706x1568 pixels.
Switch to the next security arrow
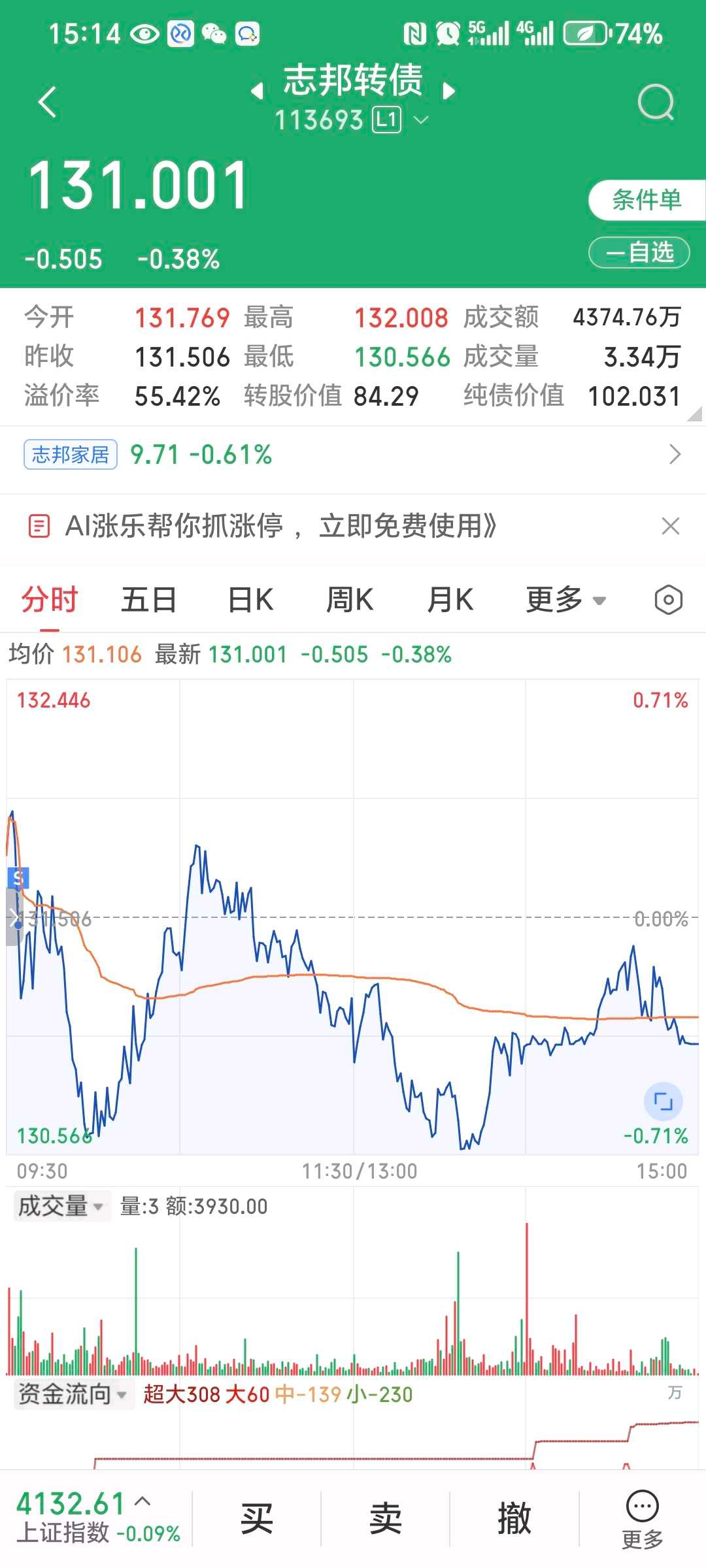[448, 91]
